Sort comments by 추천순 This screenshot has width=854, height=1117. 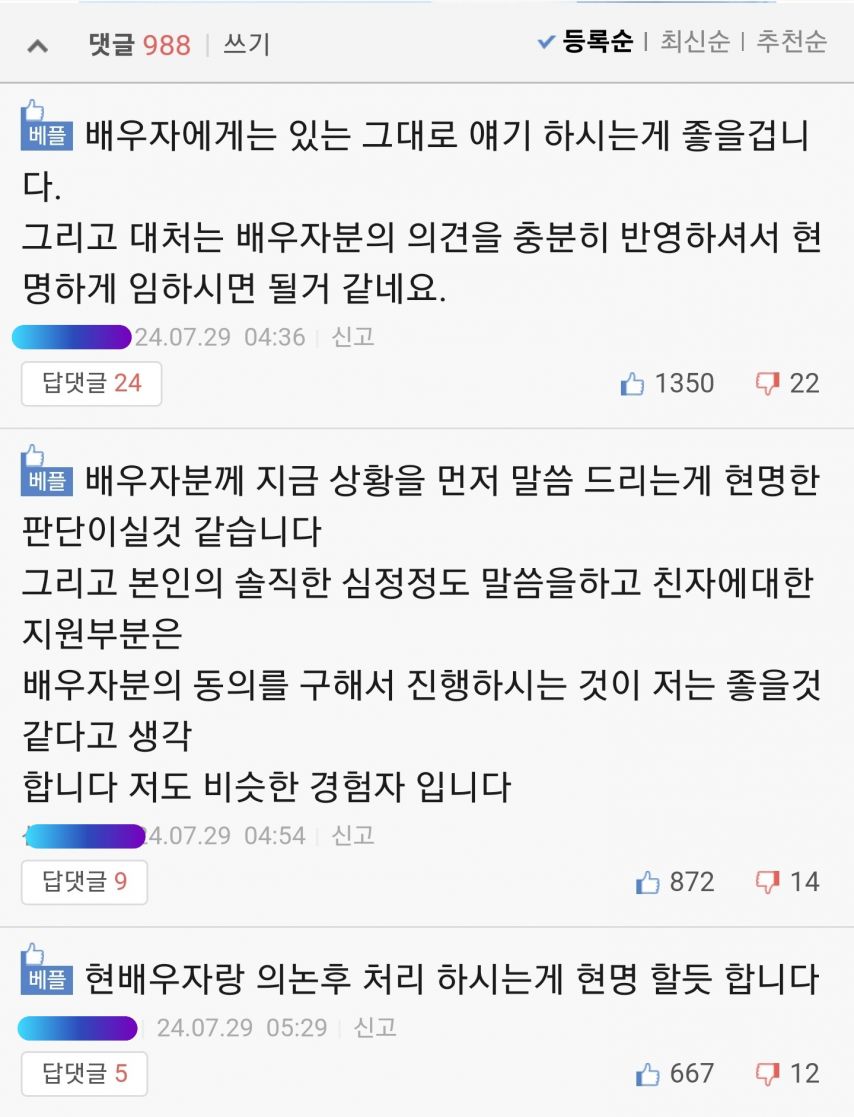(791, 42)
